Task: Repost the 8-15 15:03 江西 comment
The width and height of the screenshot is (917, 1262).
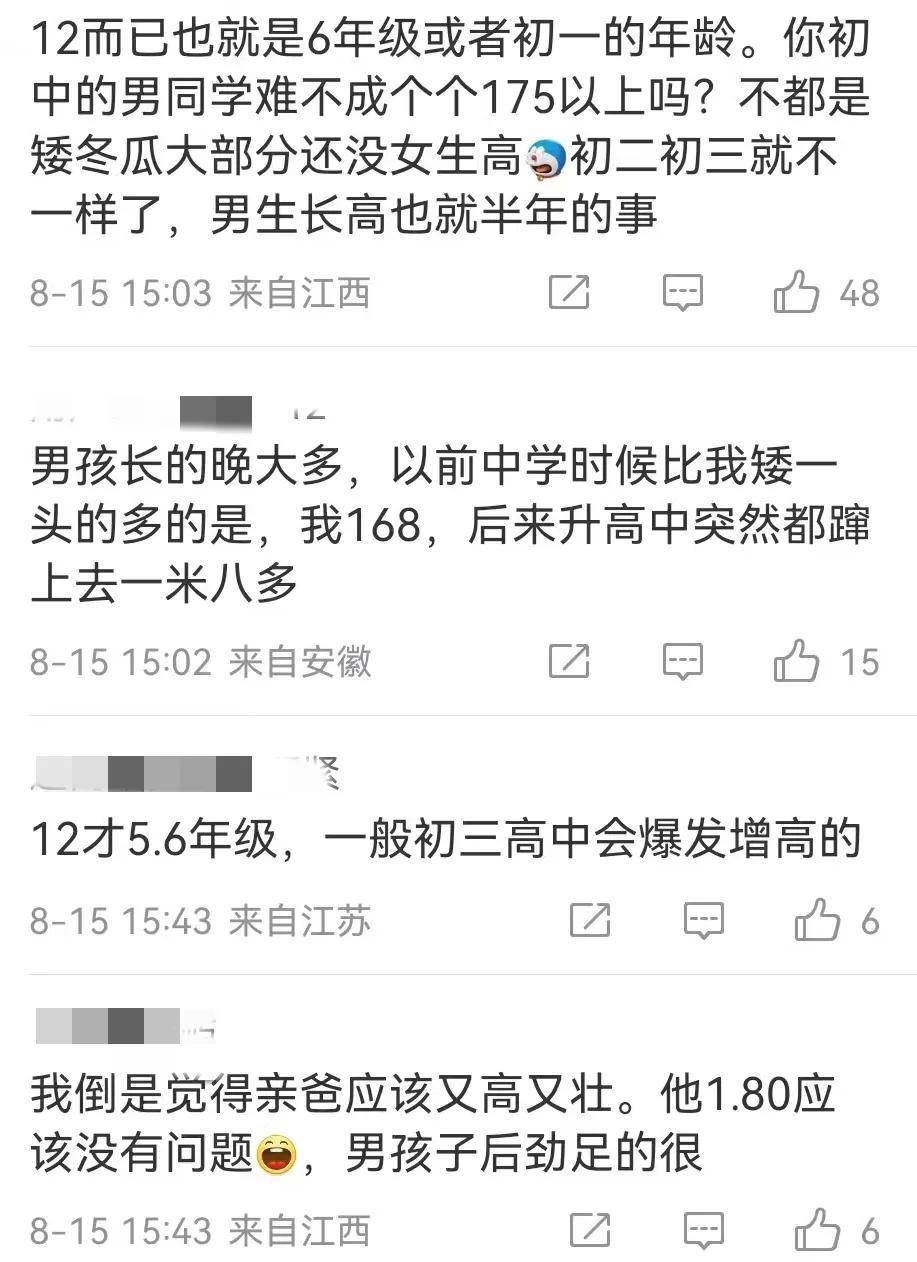Action: [x=570, y=293]
